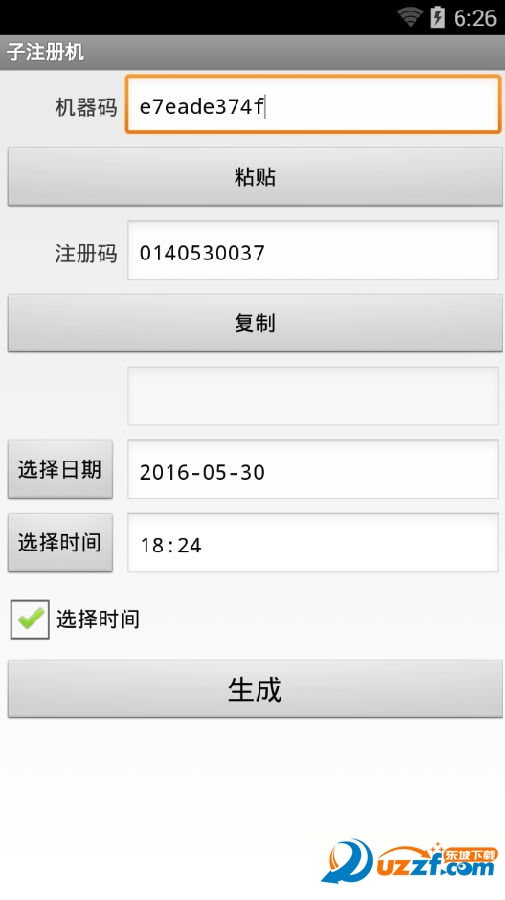Open the 选择时间 time picker button
The image size is (505, 900).
[x=60, y=542]
